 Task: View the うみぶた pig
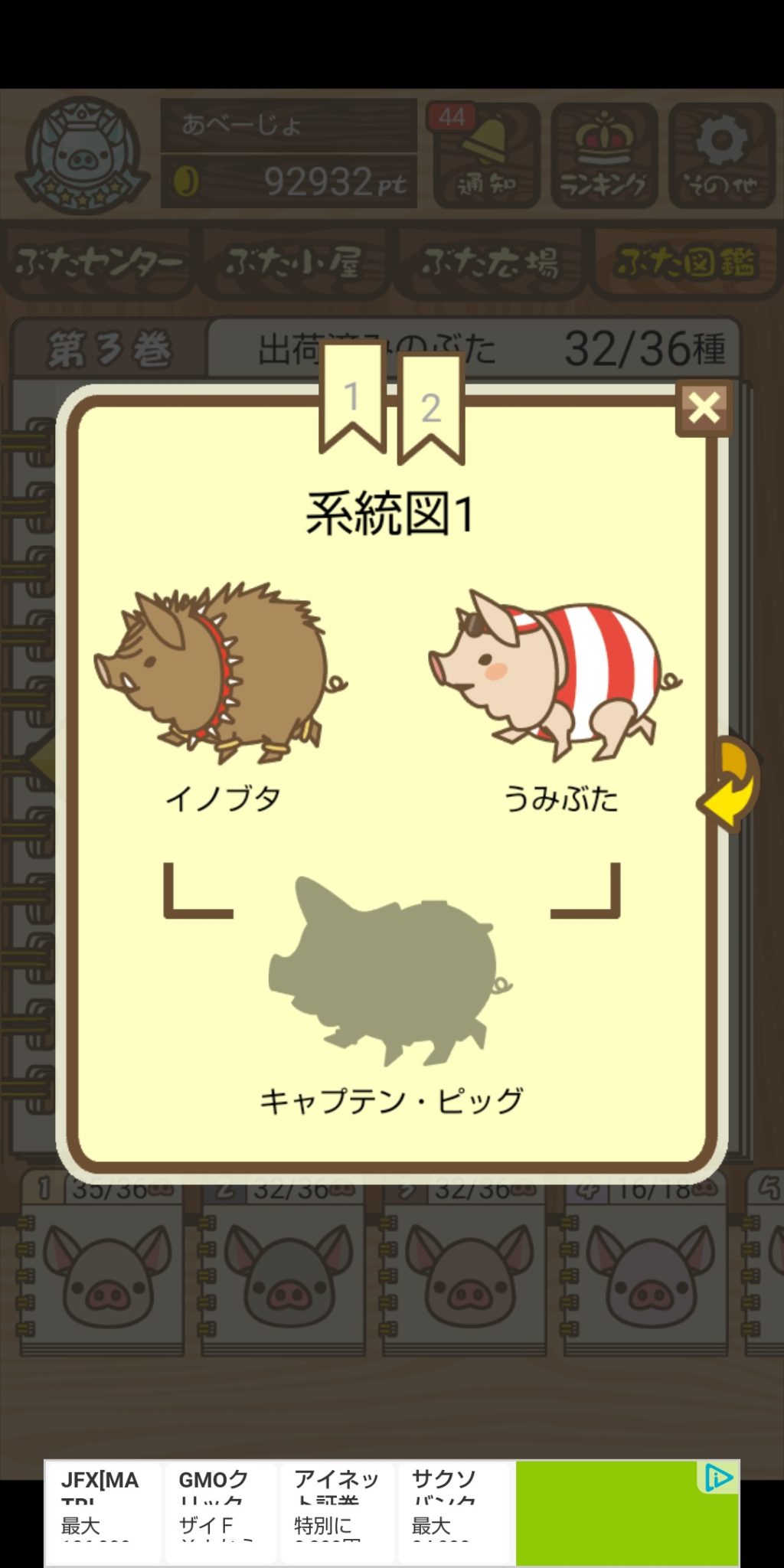(556, 675)
